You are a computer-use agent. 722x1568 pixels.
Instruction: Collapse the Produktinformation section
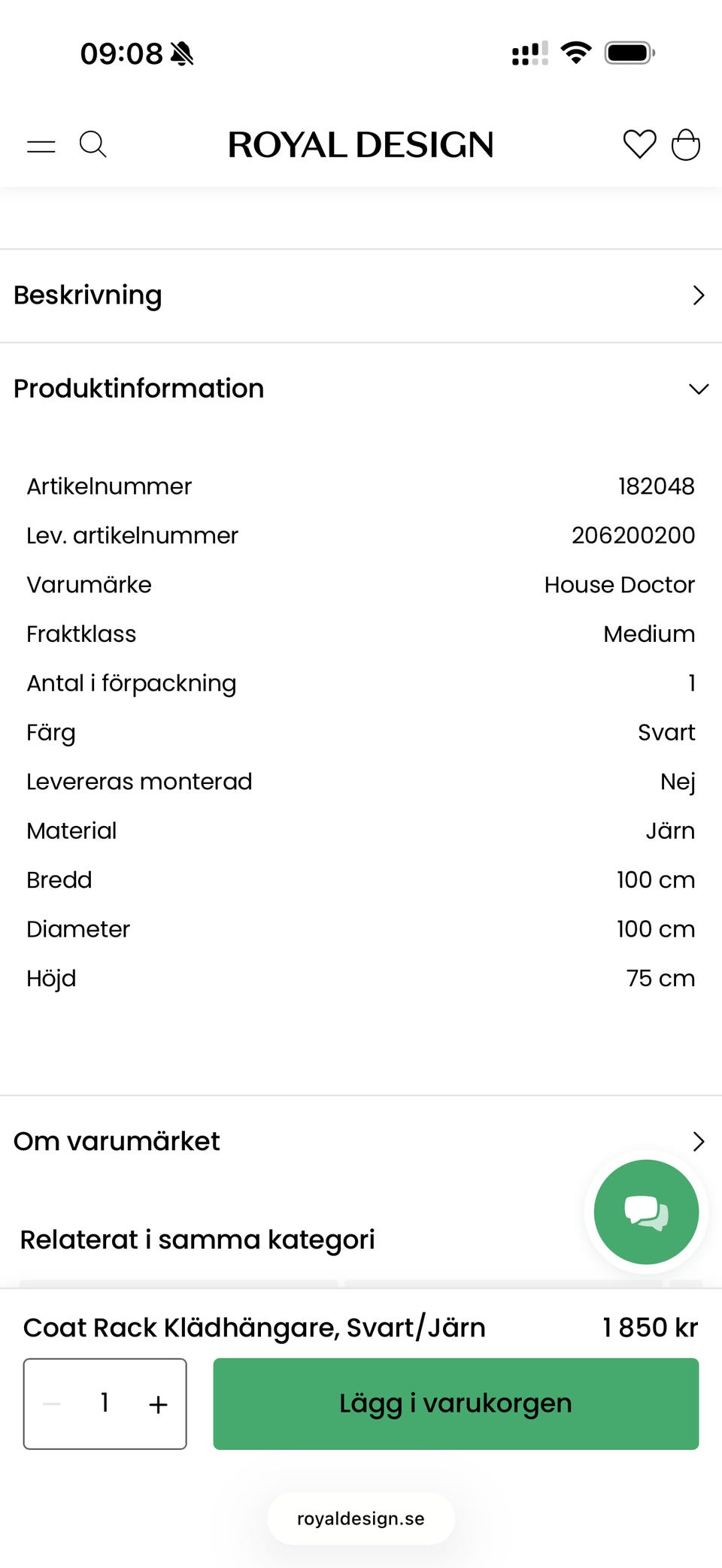tap(361, 389)
